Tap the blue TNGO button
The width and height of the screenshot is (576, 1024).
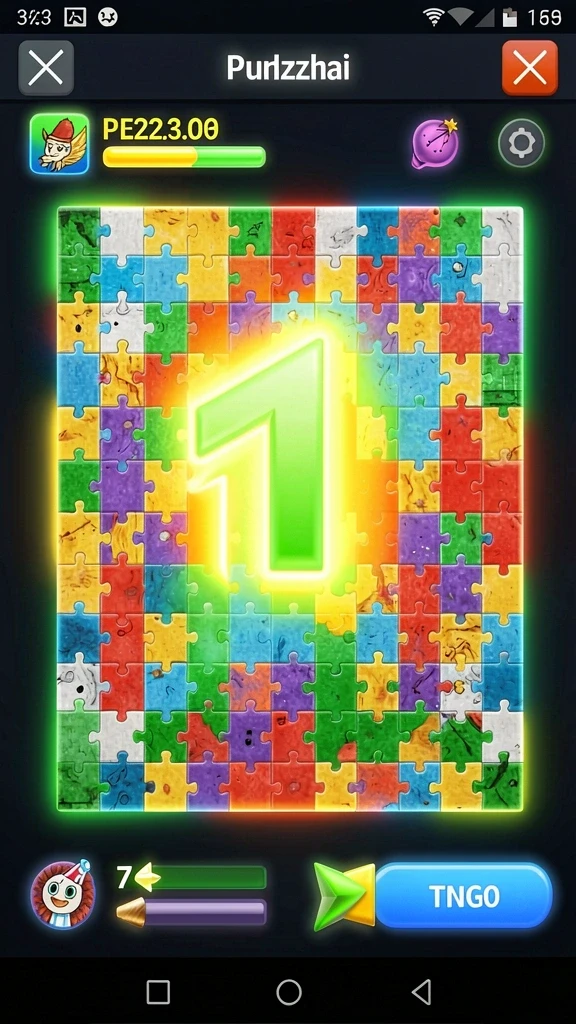(x=464, y=896)
